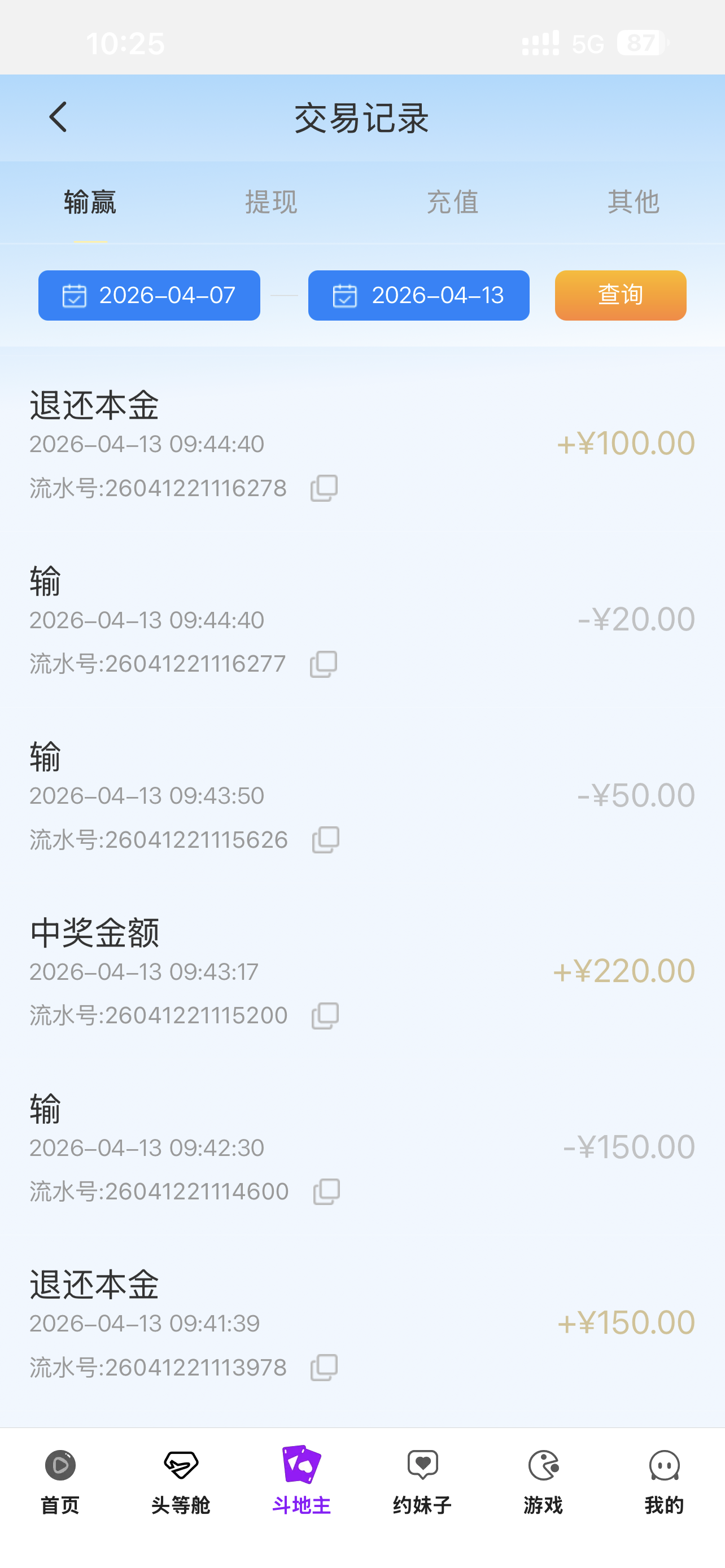Open the start date picker 2026-04-07

pyautogui.click(x=149, y=296)
